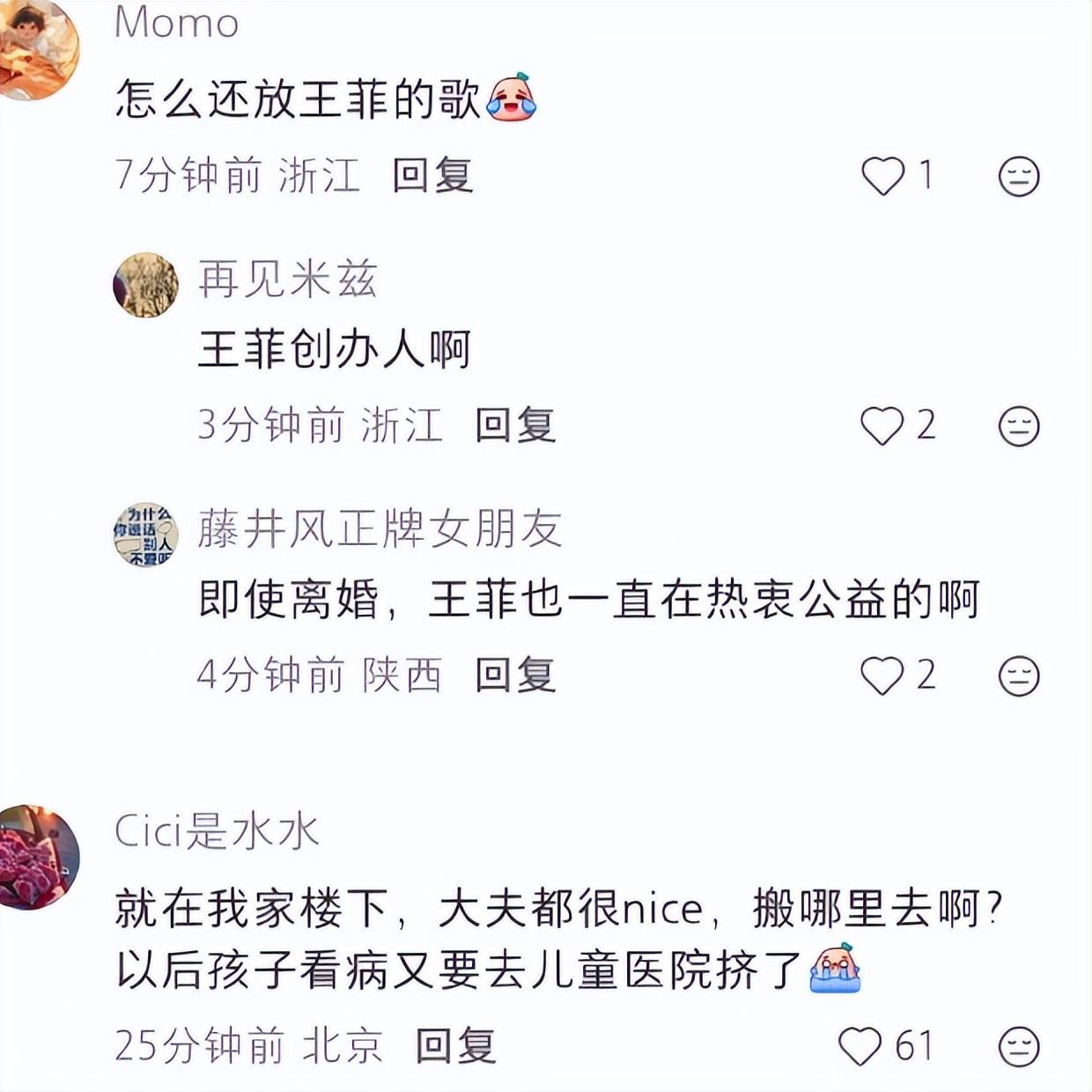Dislike Cici是水水's comment
This screenshot has height=1092, width=1092.
click(1019, 1047)
